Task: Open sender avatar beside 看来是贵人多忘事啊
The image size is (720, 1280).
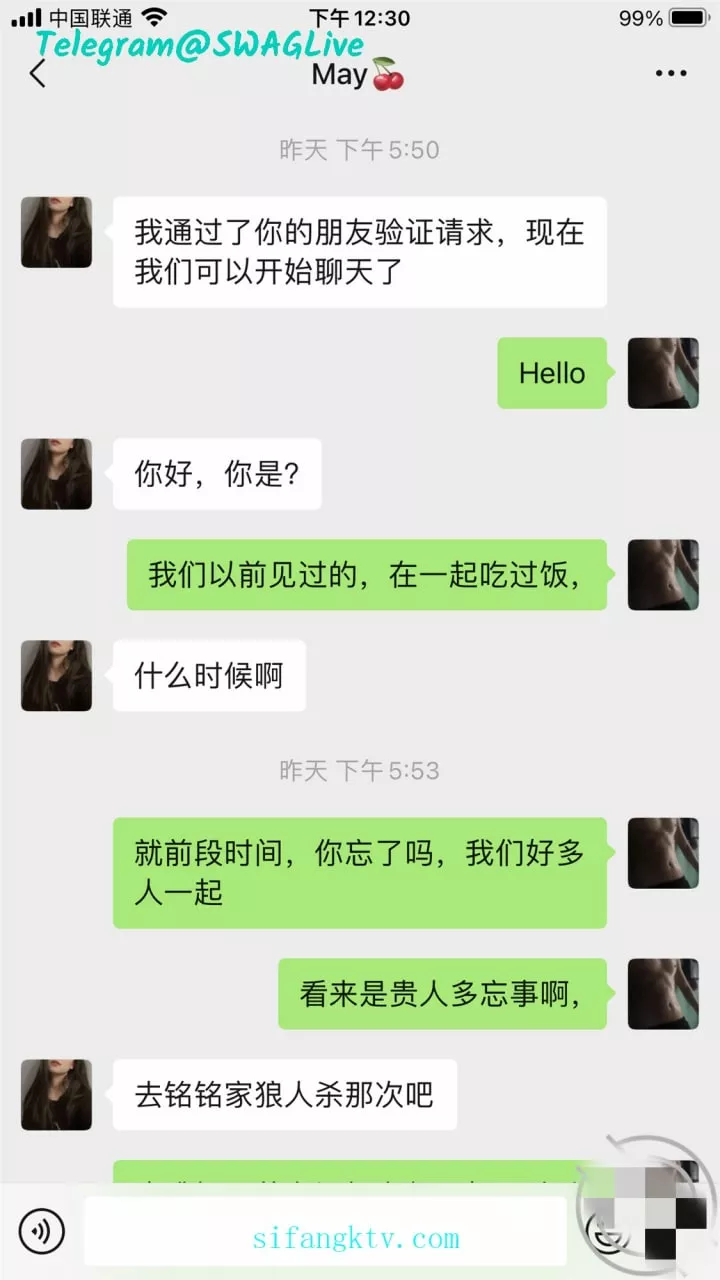Action: point(663,994)
